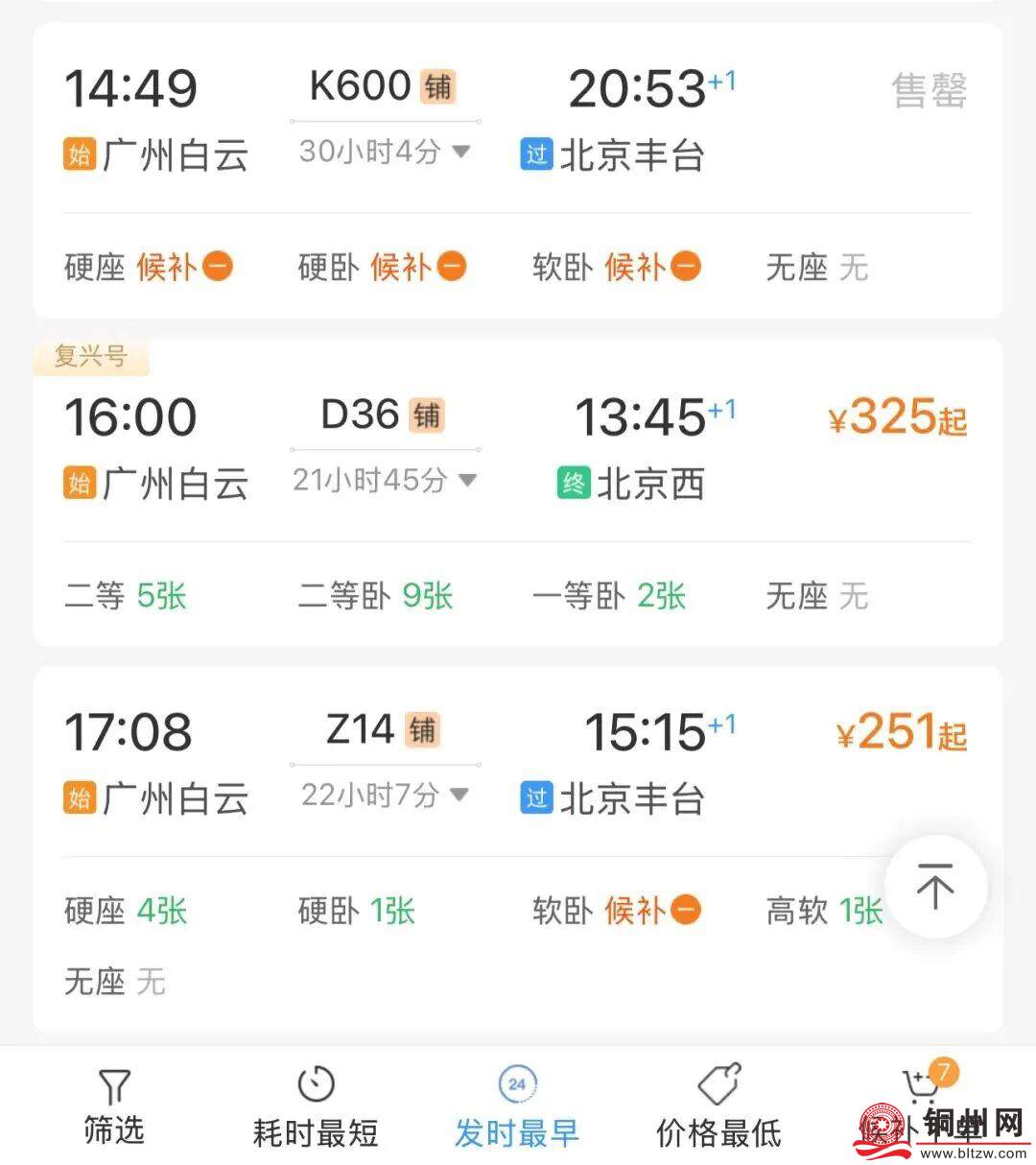Tap the back-to-top arrow button
1036x1165 pixels.
coord(935,885)
